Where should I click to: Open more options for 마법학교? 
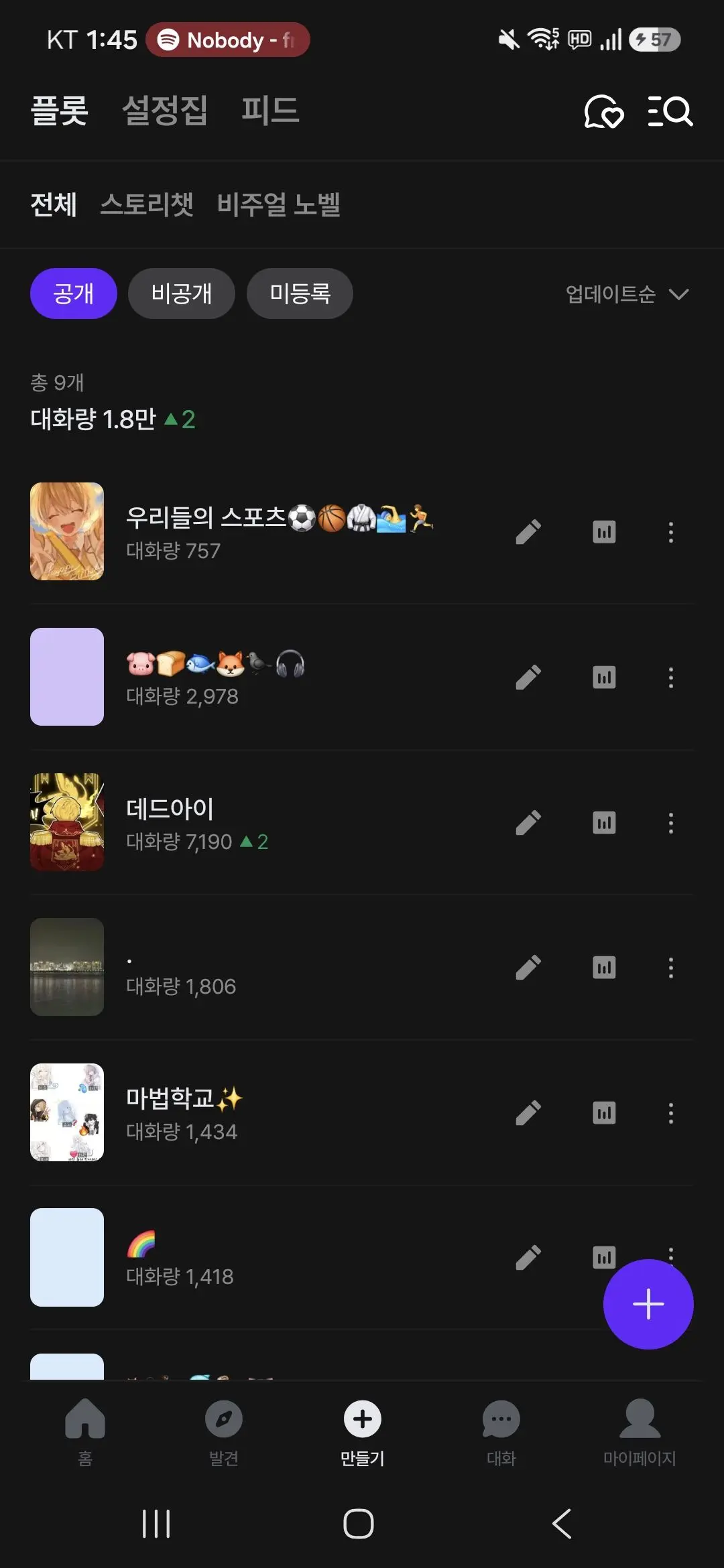pyautogui.click(x=671, y=1113)
